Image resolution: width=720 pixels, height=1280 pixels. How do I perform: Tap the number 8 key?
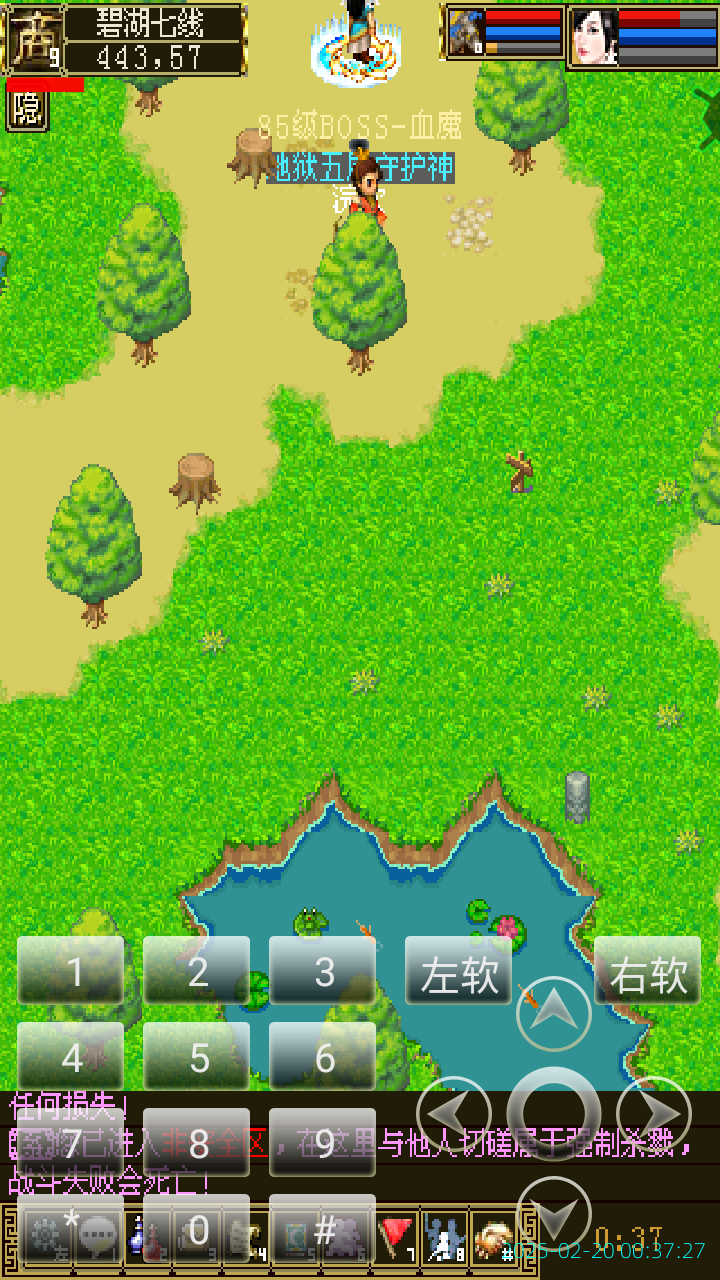(197, 1142)
